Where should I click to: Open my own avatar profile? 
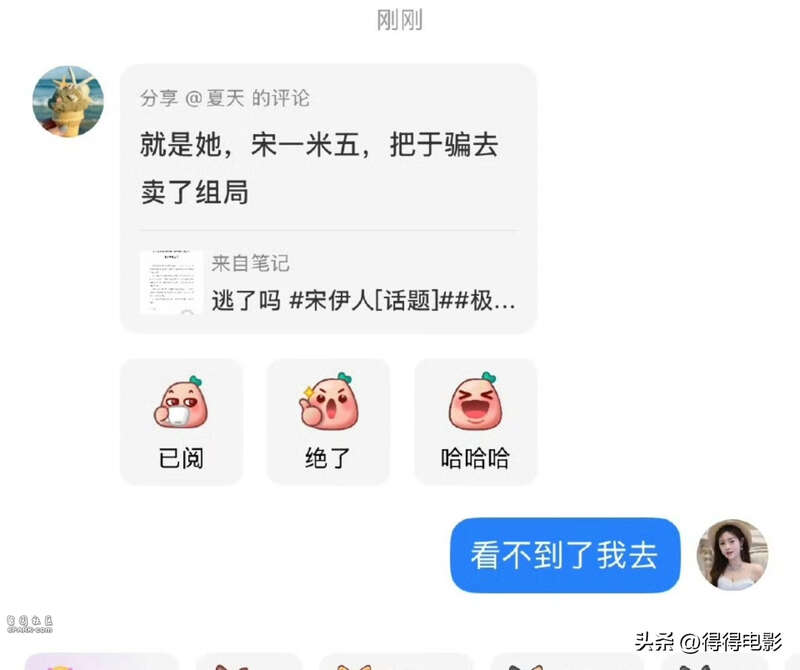pos(732,554)
